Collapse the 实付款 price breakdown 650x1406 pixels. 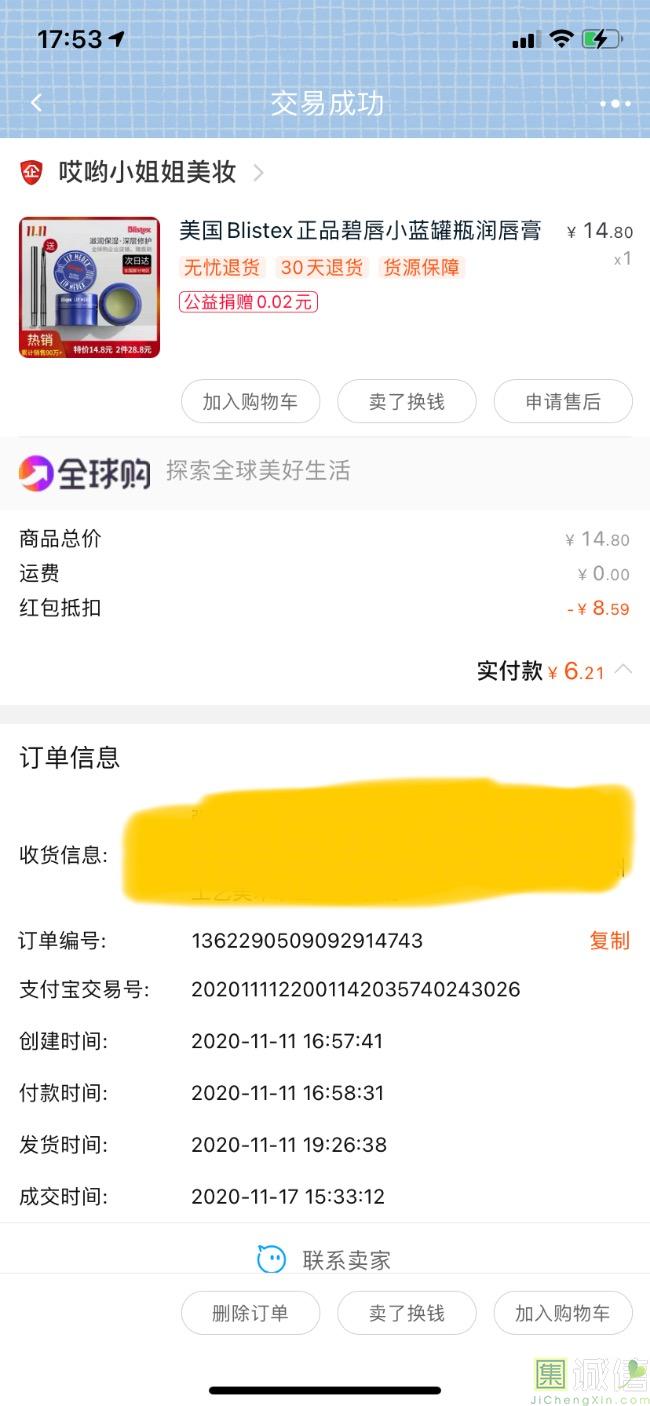[x=623, y=669]
